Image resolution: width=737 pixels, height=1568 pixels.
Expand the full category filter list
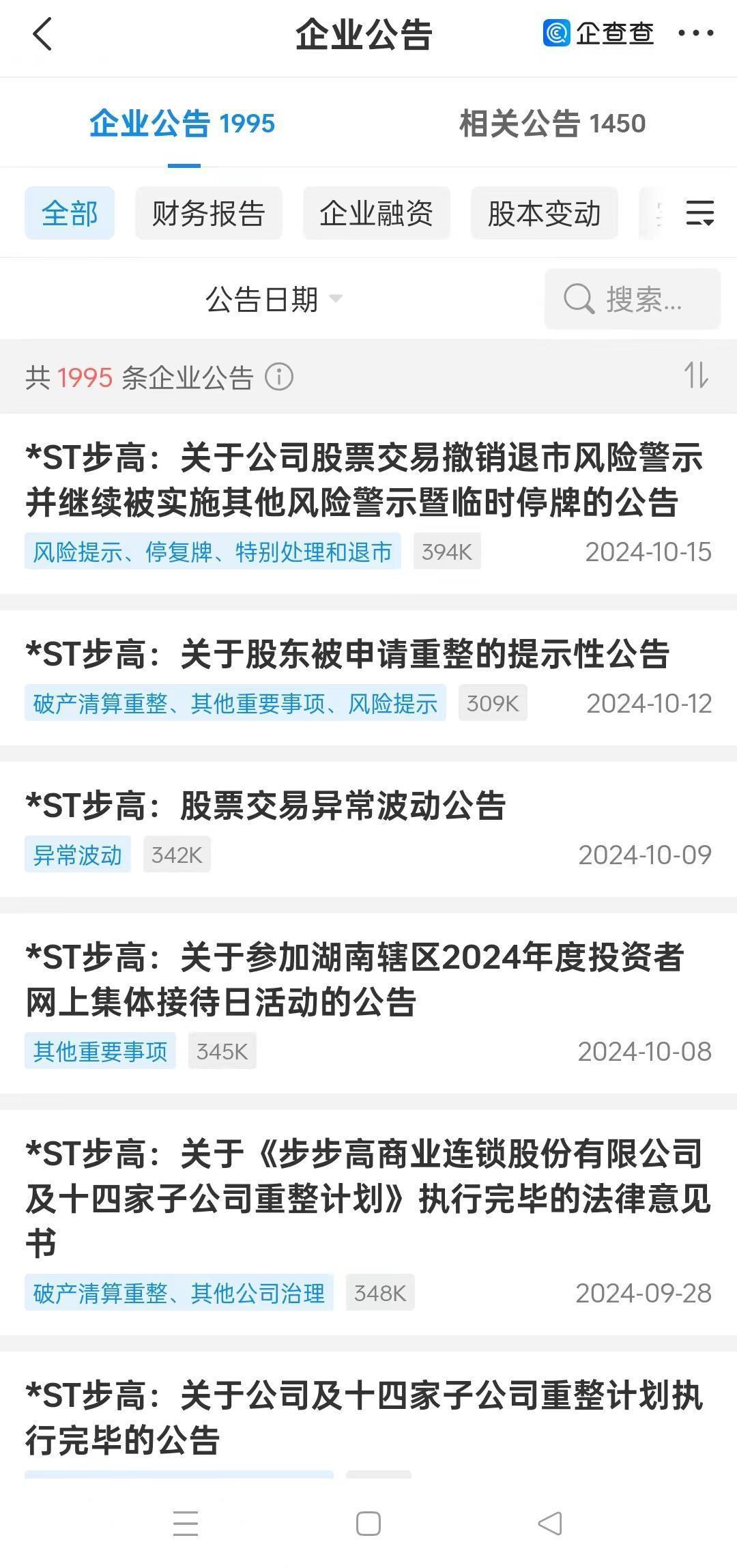coord(699,214)
